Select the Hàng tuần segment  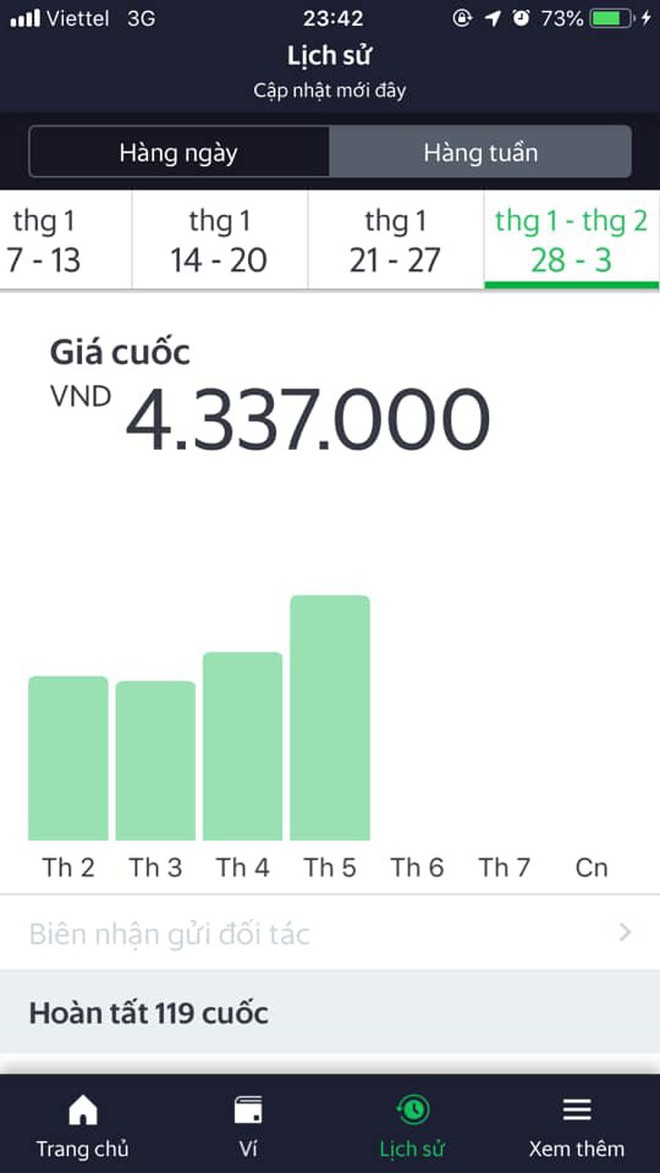[x=480, y=152]
